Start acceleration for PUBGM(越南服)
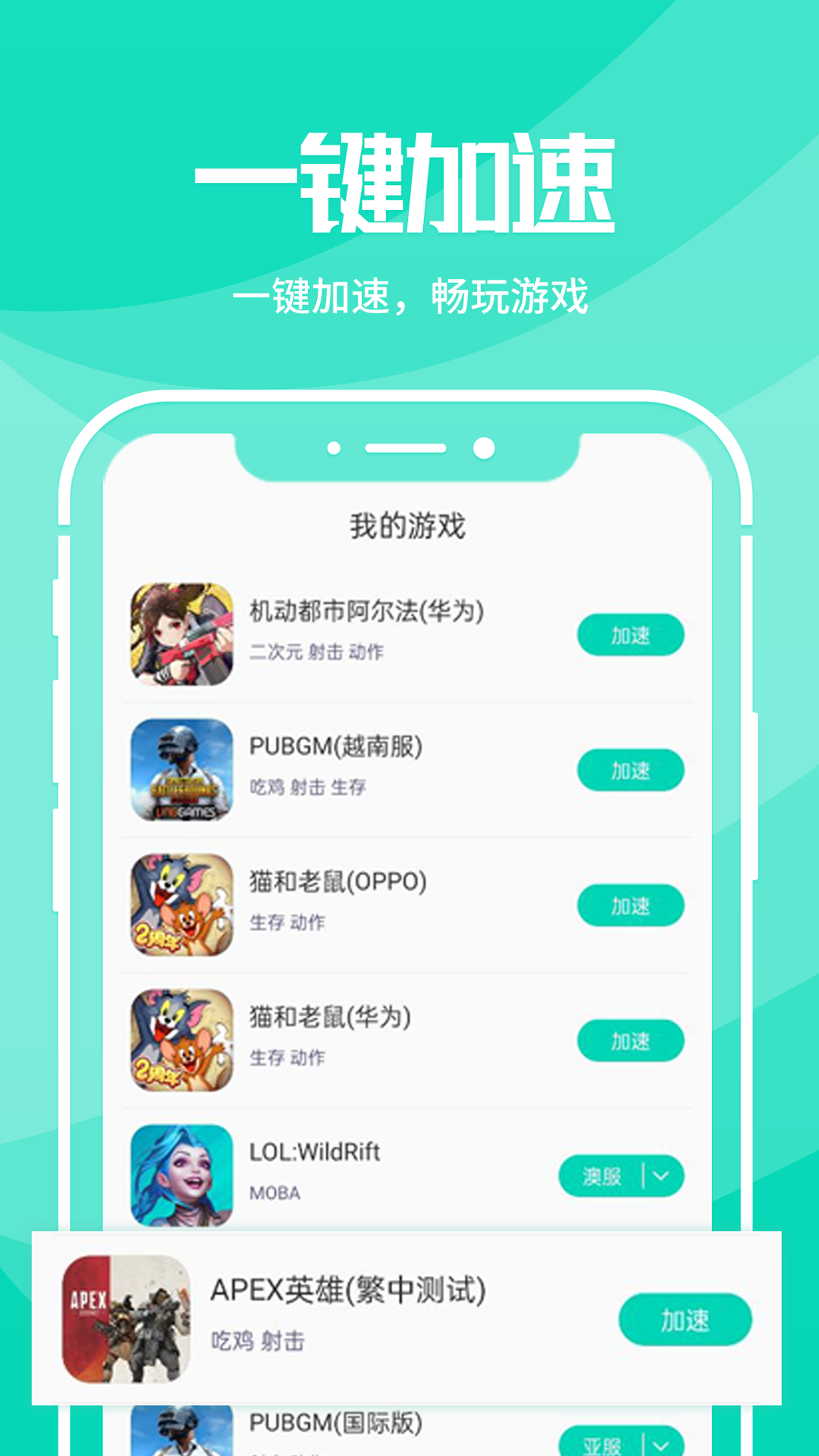This screenshot has width=819, height=1456. (x=631, y=771)
